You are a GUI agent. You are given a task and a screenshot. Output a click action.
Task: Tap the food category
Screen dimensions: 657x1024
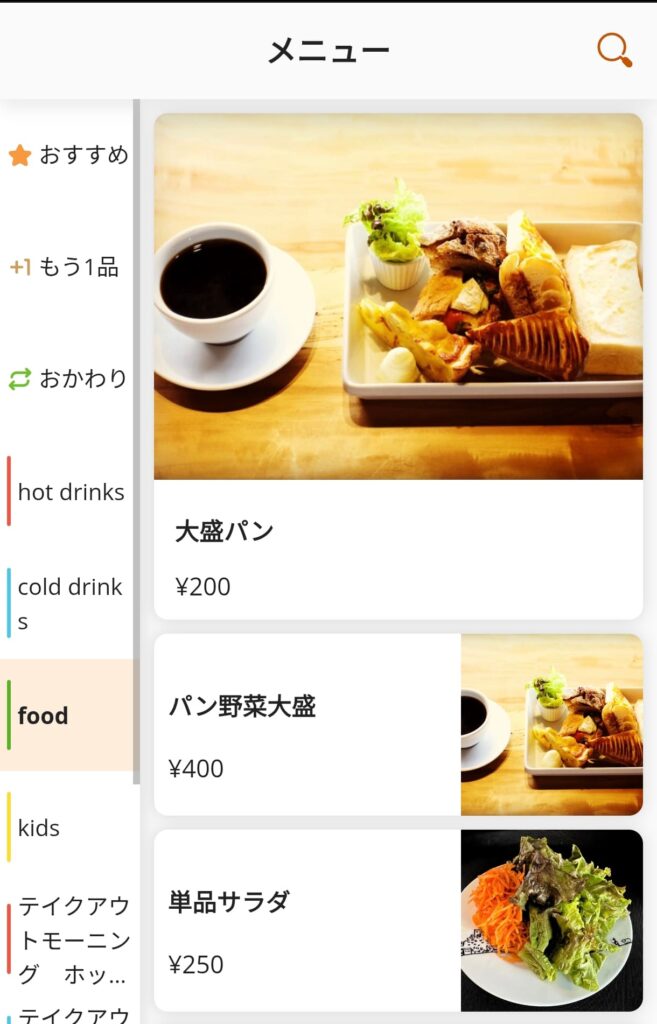pos(66,715)
